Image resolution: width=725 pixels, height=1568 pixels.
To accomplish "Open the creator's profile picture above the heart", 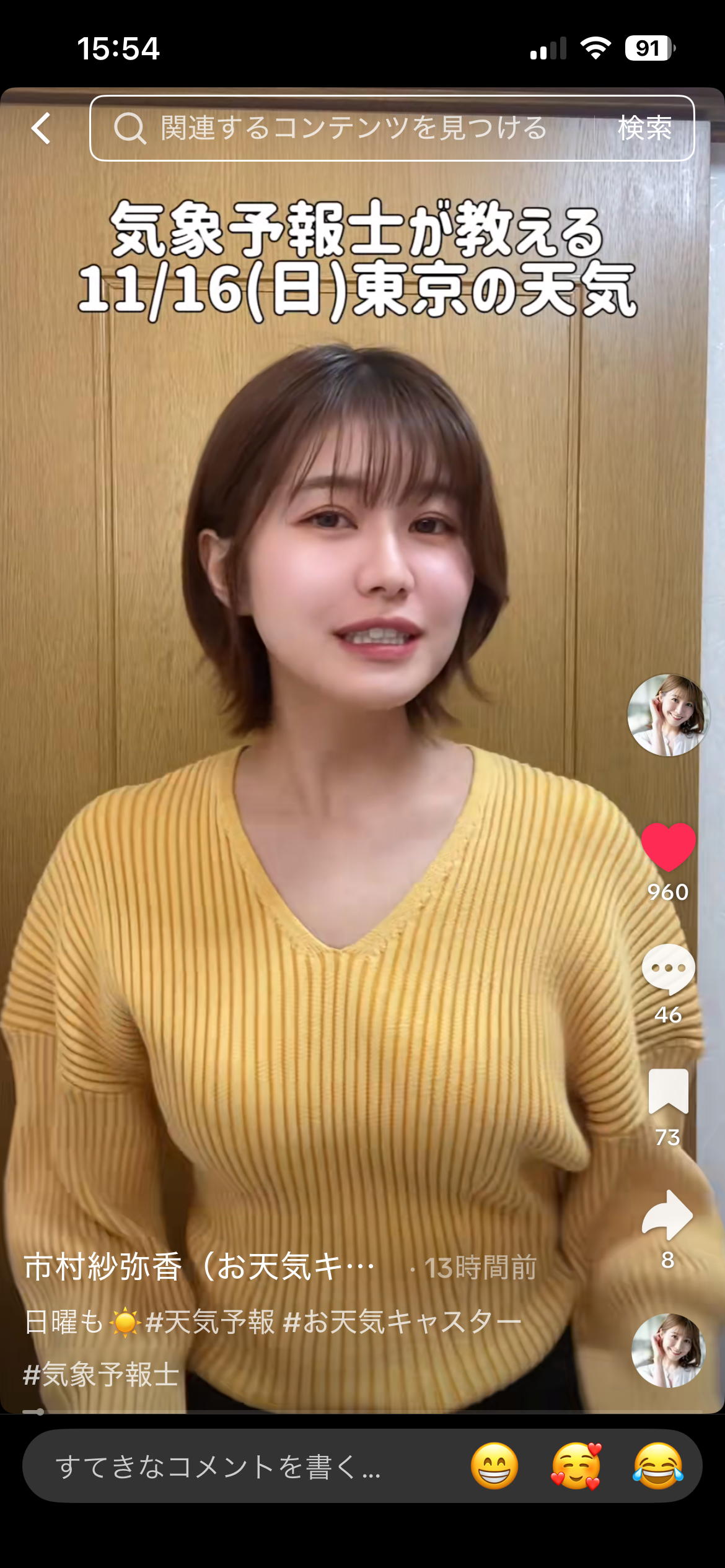I will [x=667, y=715].
